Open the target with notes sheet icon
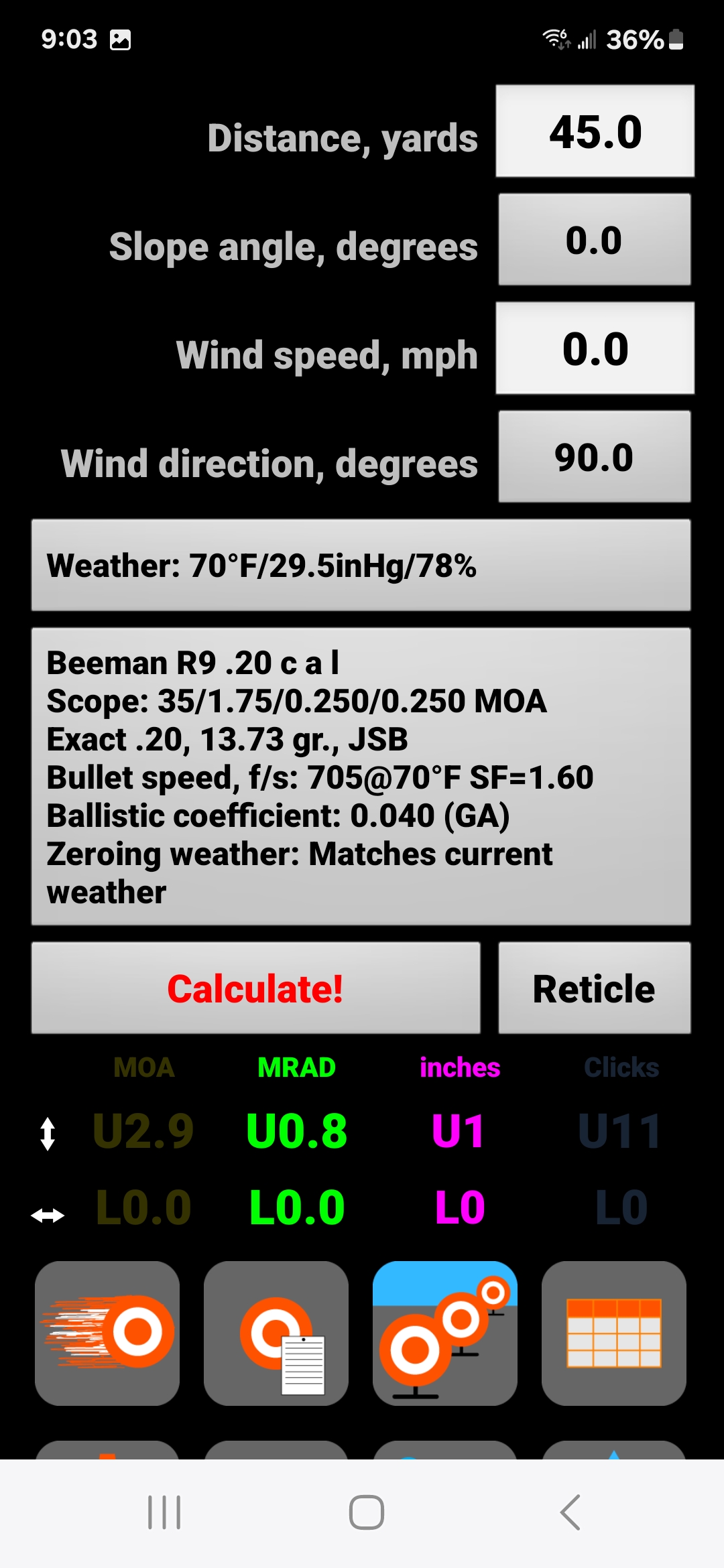The height and width of the screenshot is (1568, 724). coord(276,1333)
